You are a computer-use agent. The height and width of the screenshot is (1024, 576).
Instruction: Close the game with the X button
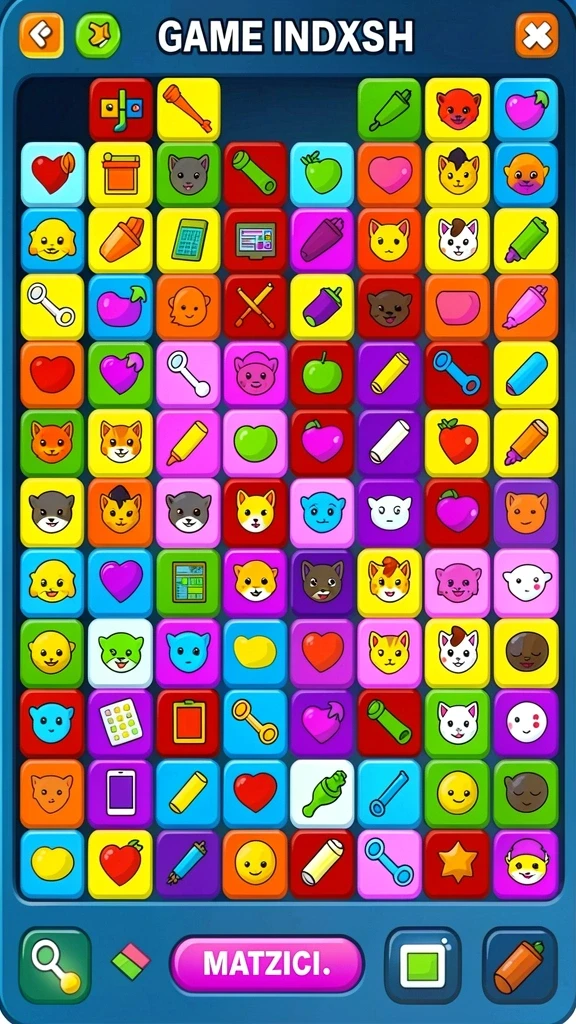coord(537,35)
